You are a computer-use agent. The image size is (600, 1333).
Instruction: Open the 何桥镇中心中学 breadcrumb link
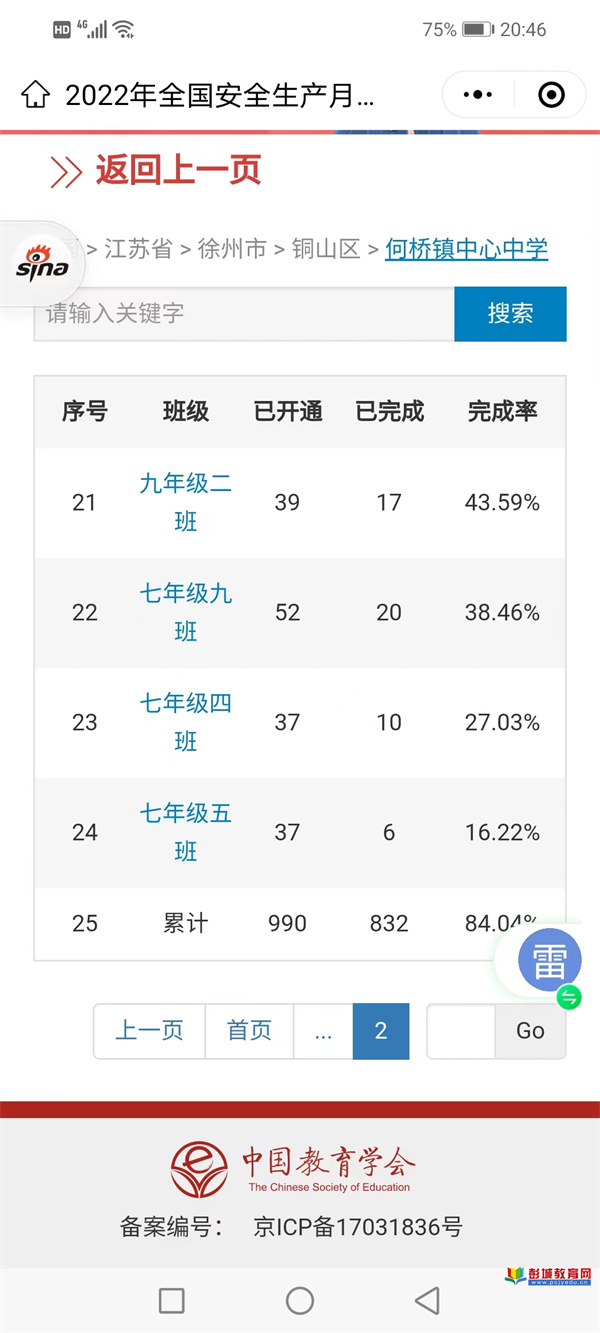467,249
